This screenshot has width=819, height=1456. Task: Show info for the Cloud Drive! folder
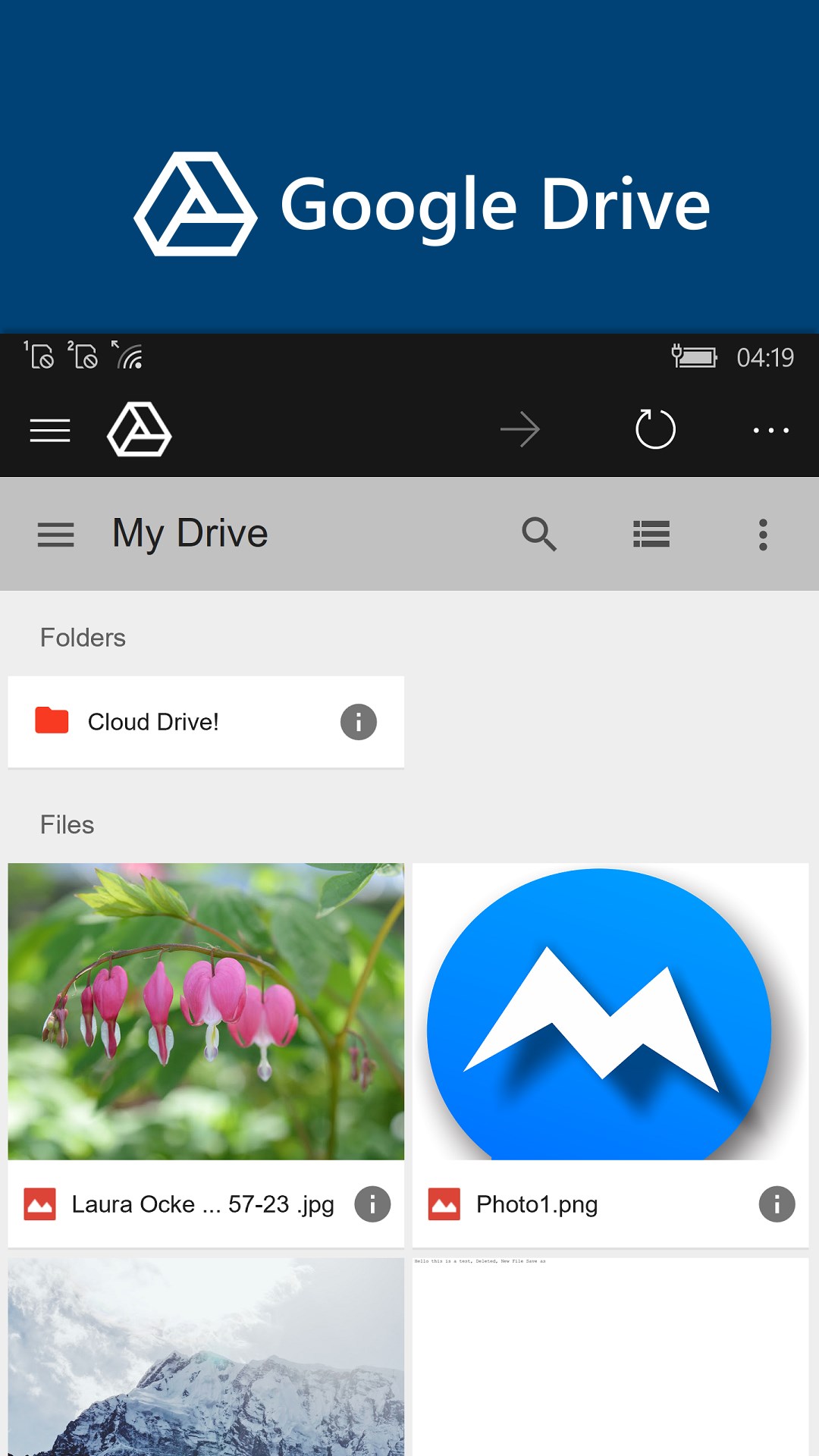pyautogui.click(x=359, y=722)
